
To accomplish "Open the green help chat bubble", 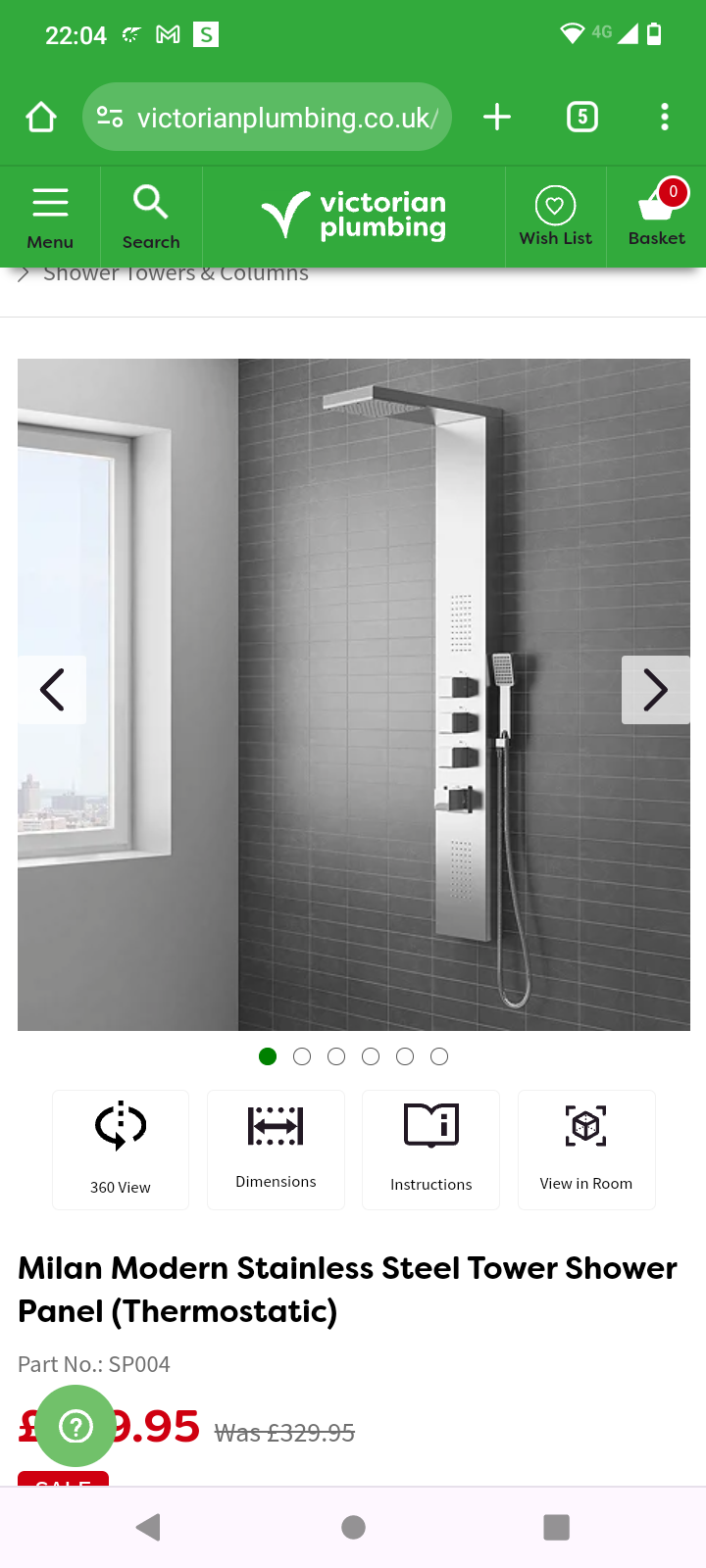I will (76, 1426).
